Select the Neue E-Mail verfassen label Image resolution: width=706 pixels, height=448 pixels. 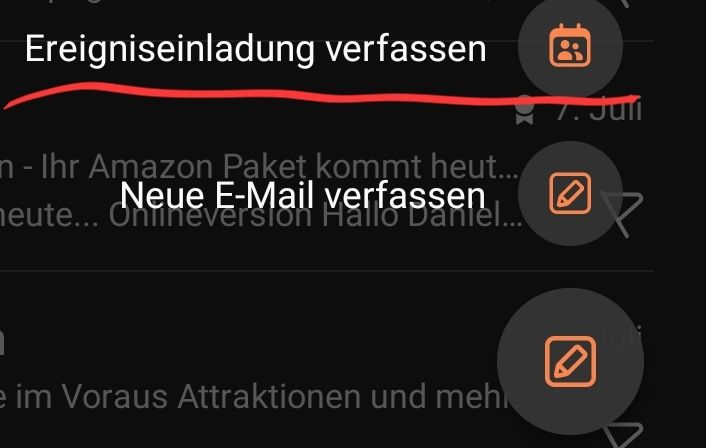(302, 194)
